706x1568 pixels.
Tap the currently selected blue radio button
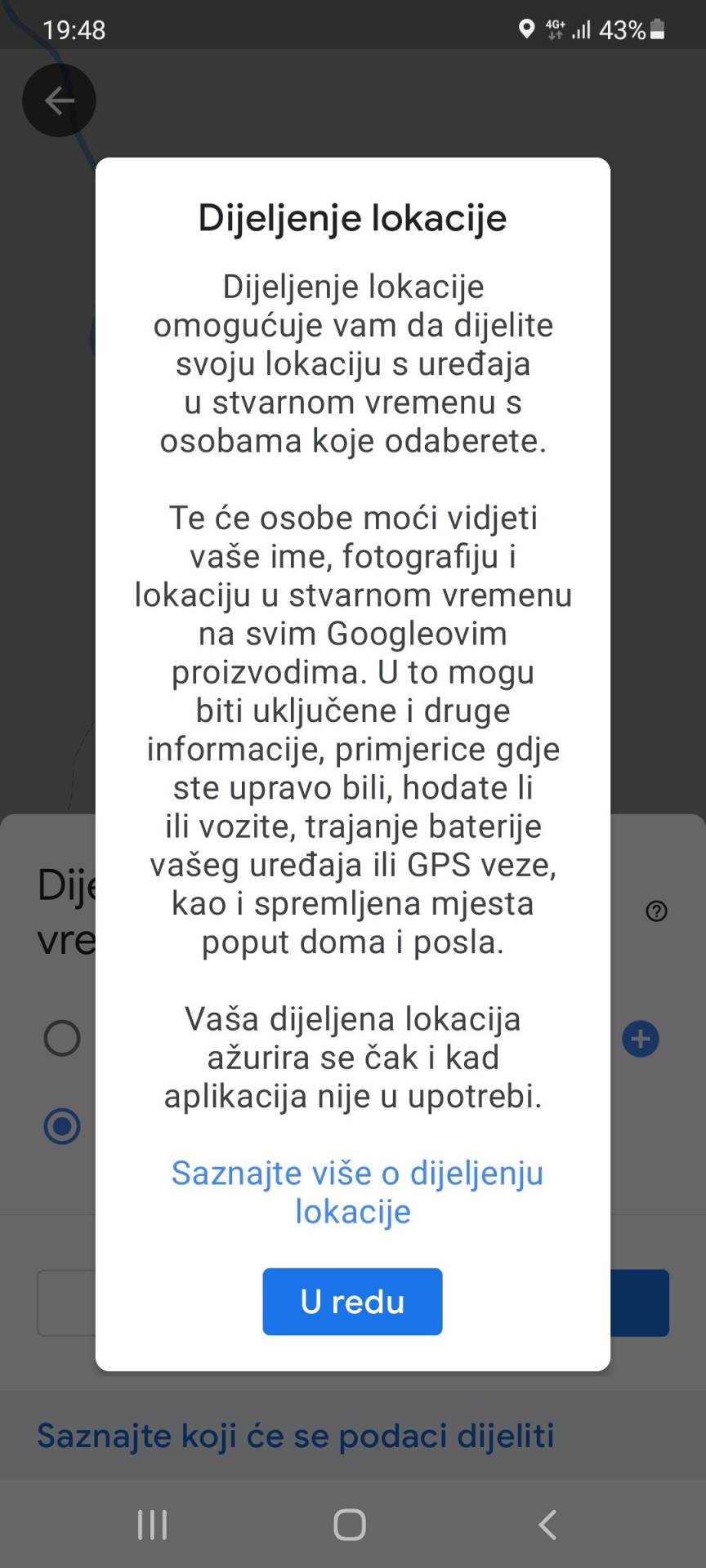click(60, 1127)
